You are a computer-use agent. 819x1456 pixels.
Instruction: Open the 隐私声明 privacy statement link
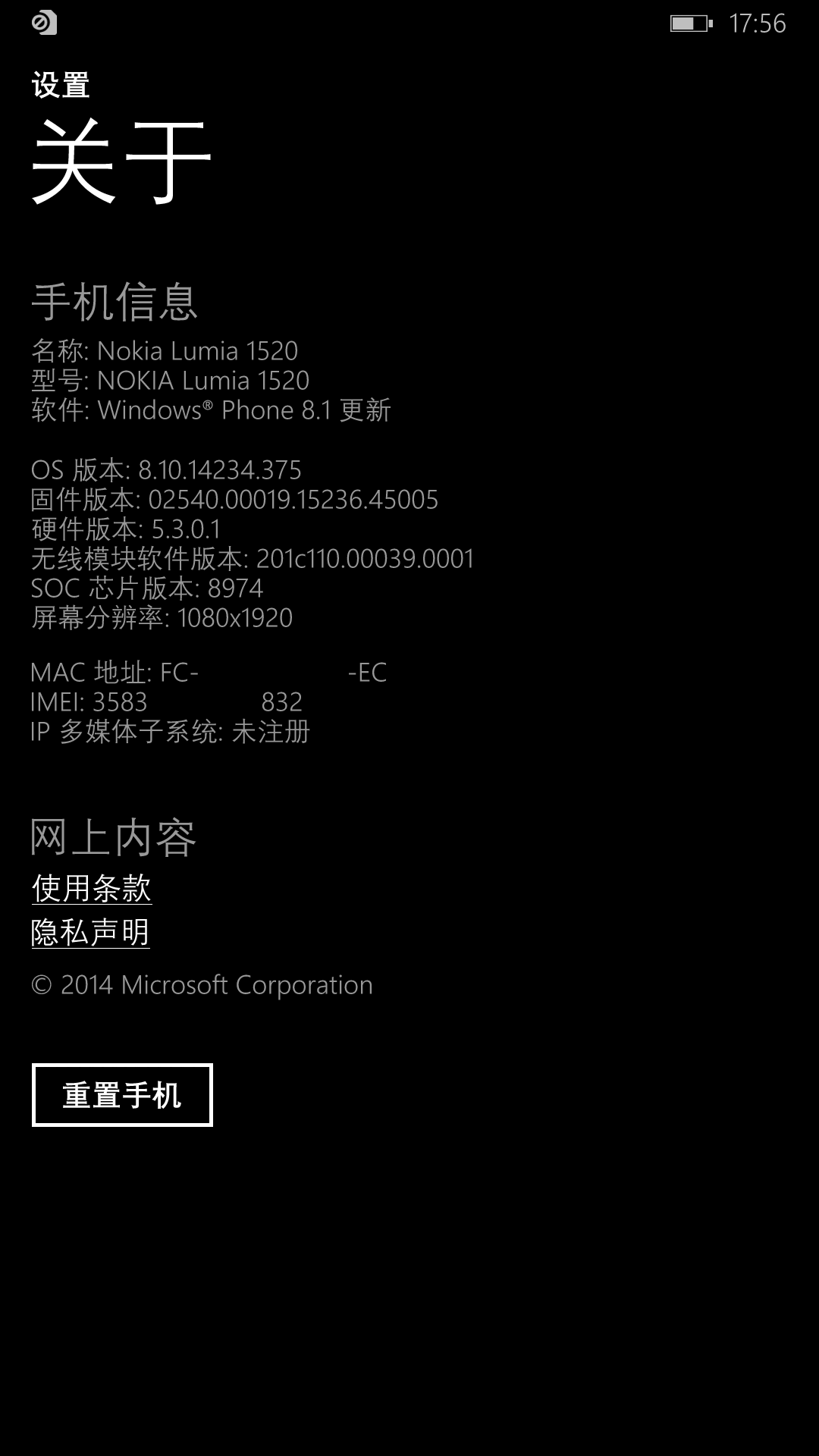pos(90,932)
